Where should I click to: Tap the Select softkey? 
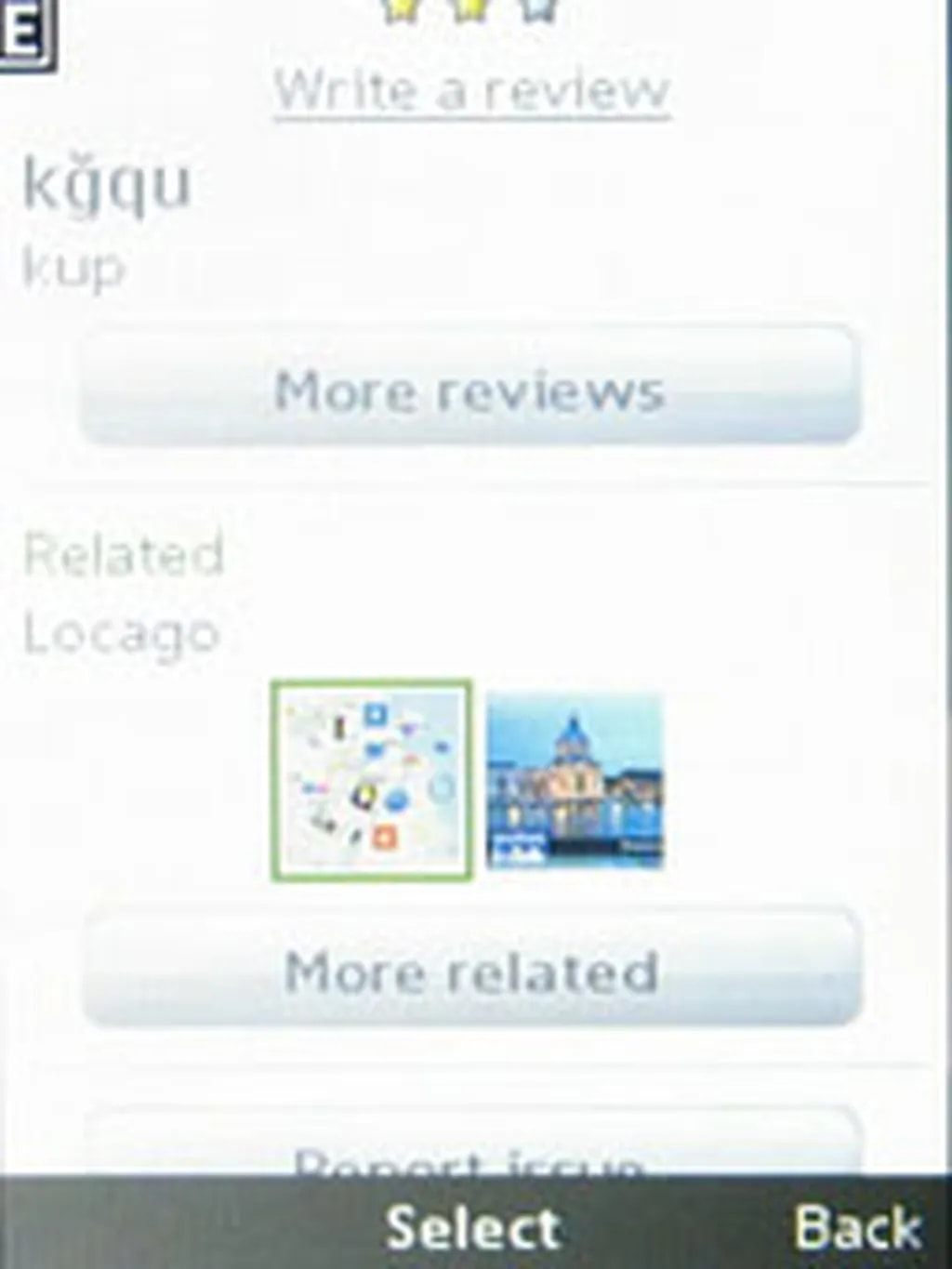tap(472, 1227)
